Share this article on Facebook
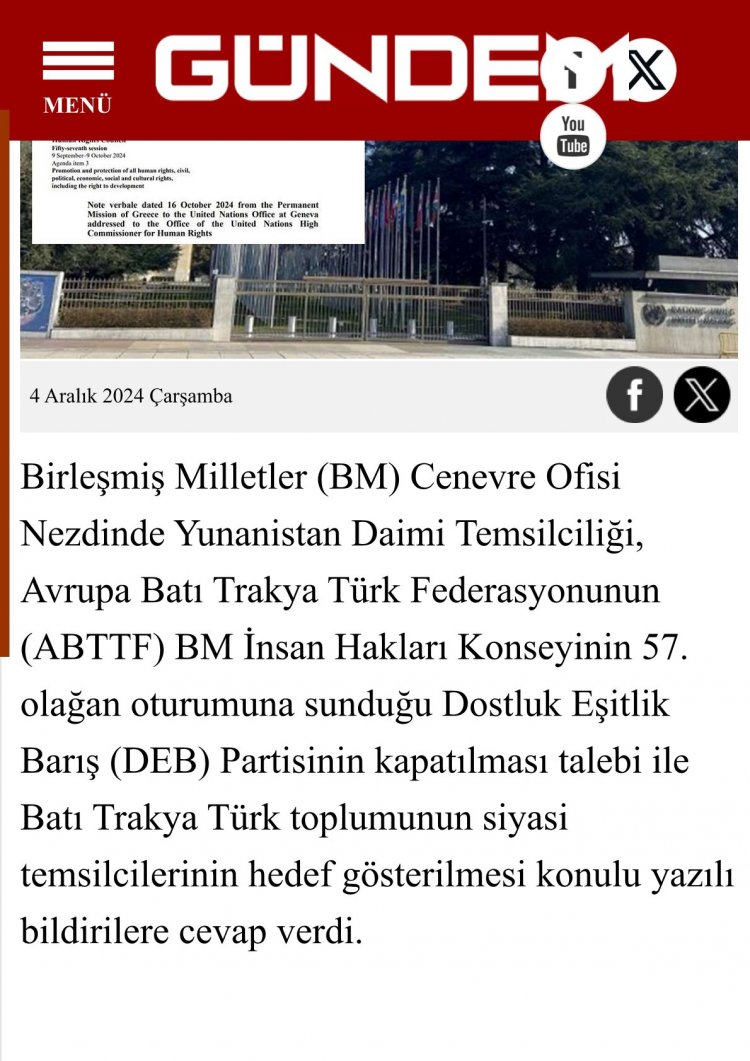Image resolution: width=750 pixels, height=1061 pixels. point(634,395)
